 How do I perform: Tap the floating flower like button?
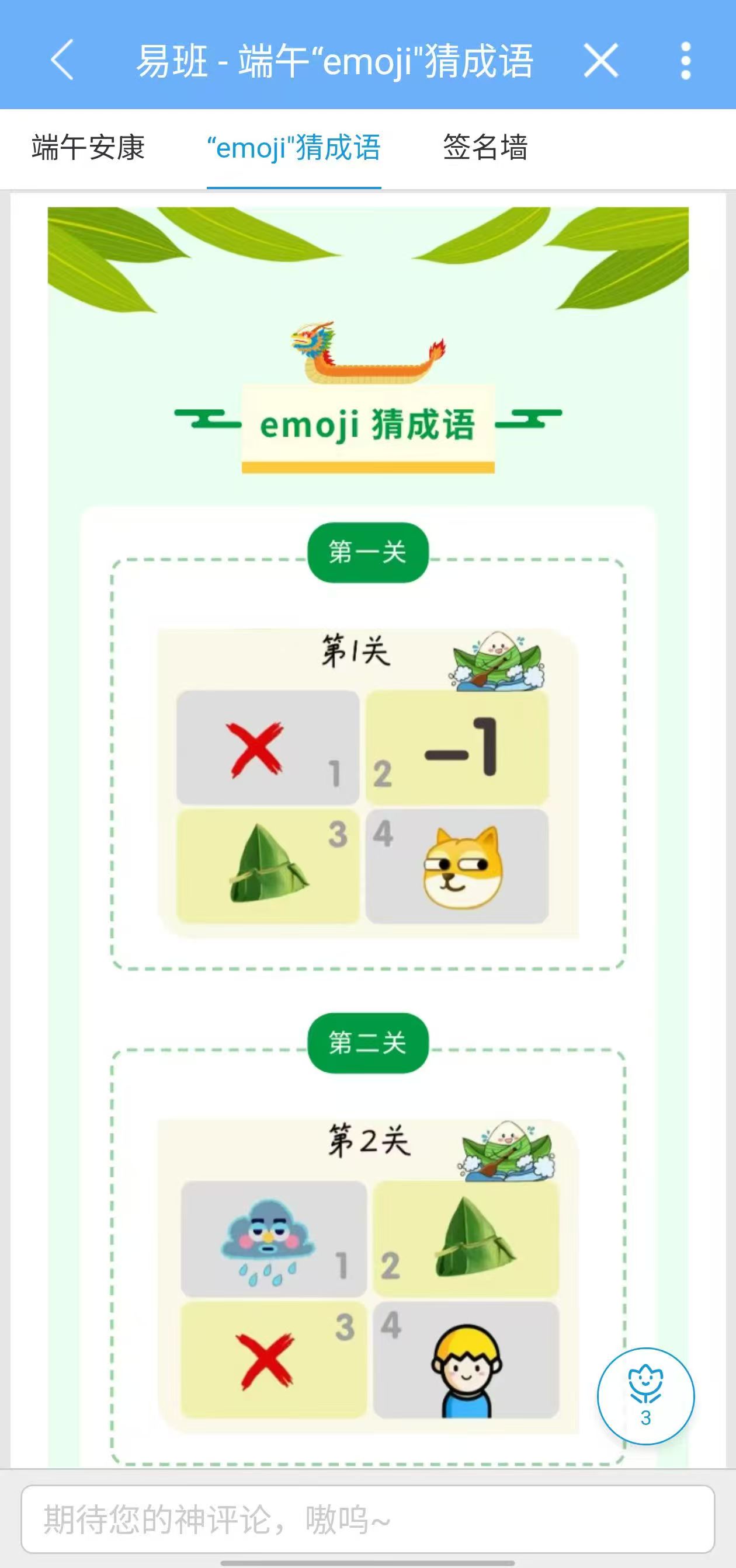tap(645, 1397)
